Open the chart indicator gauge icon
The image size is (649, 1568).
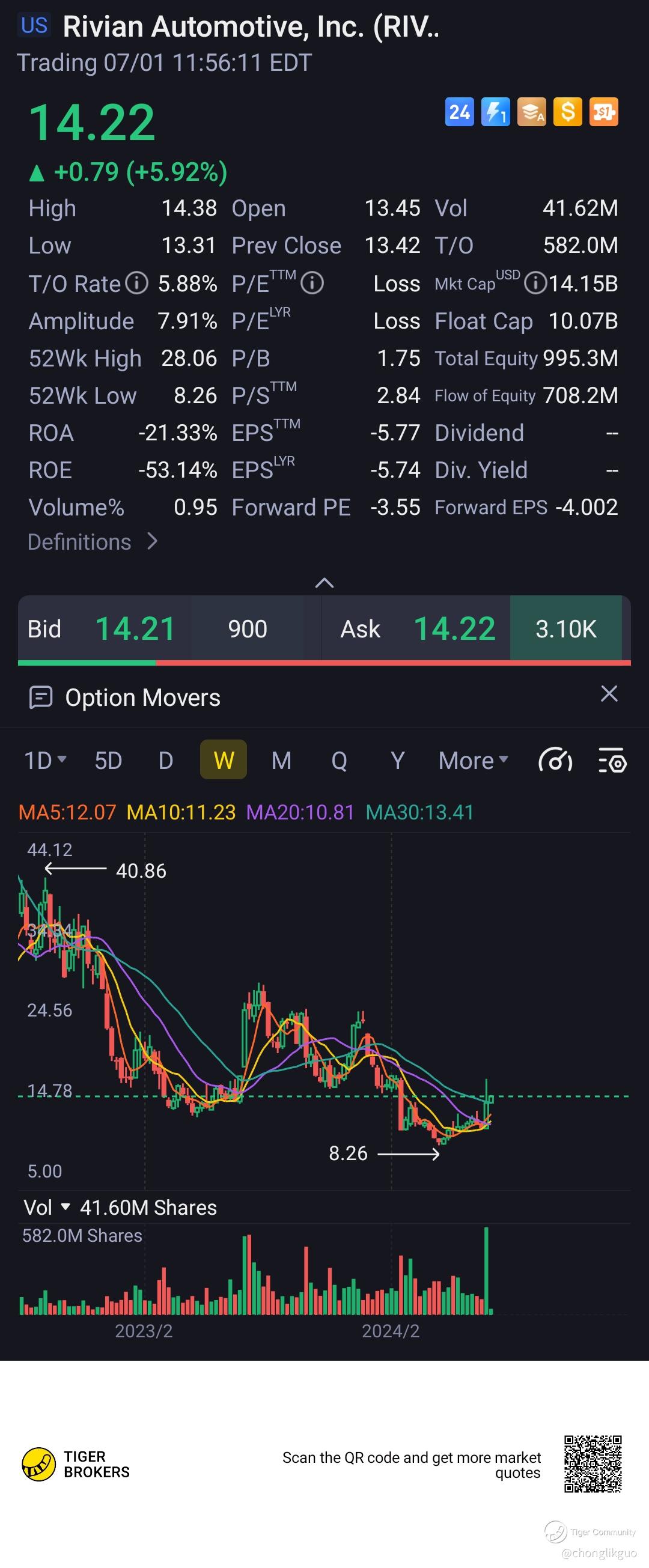(x=555, y=761)
